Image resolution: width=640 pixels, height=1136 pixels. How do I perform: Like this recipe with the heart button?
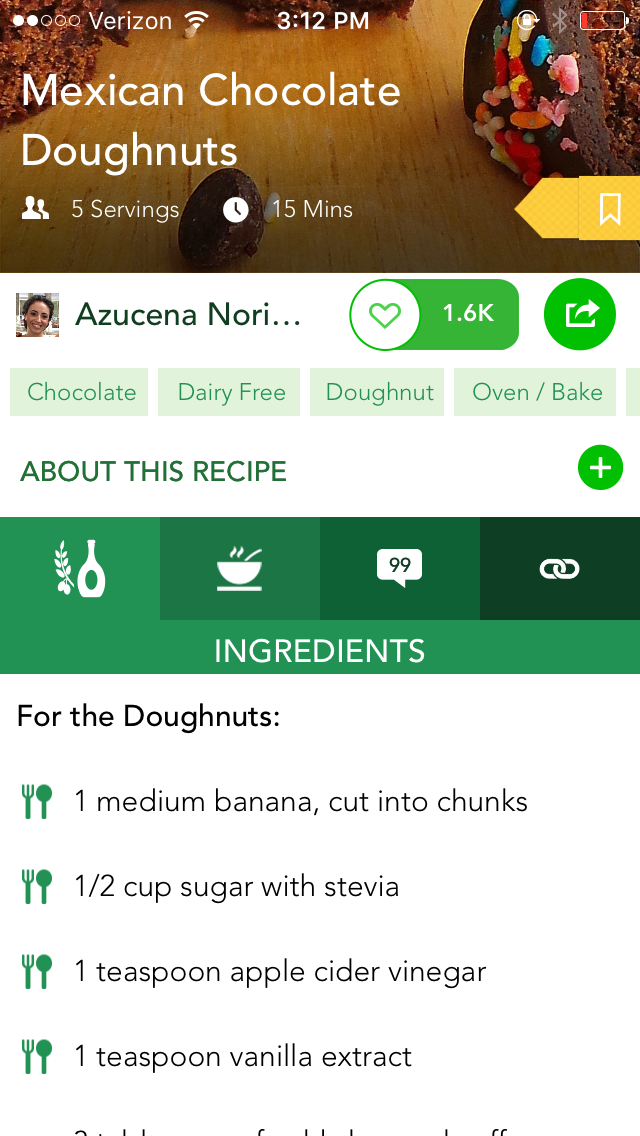(385, 315)
